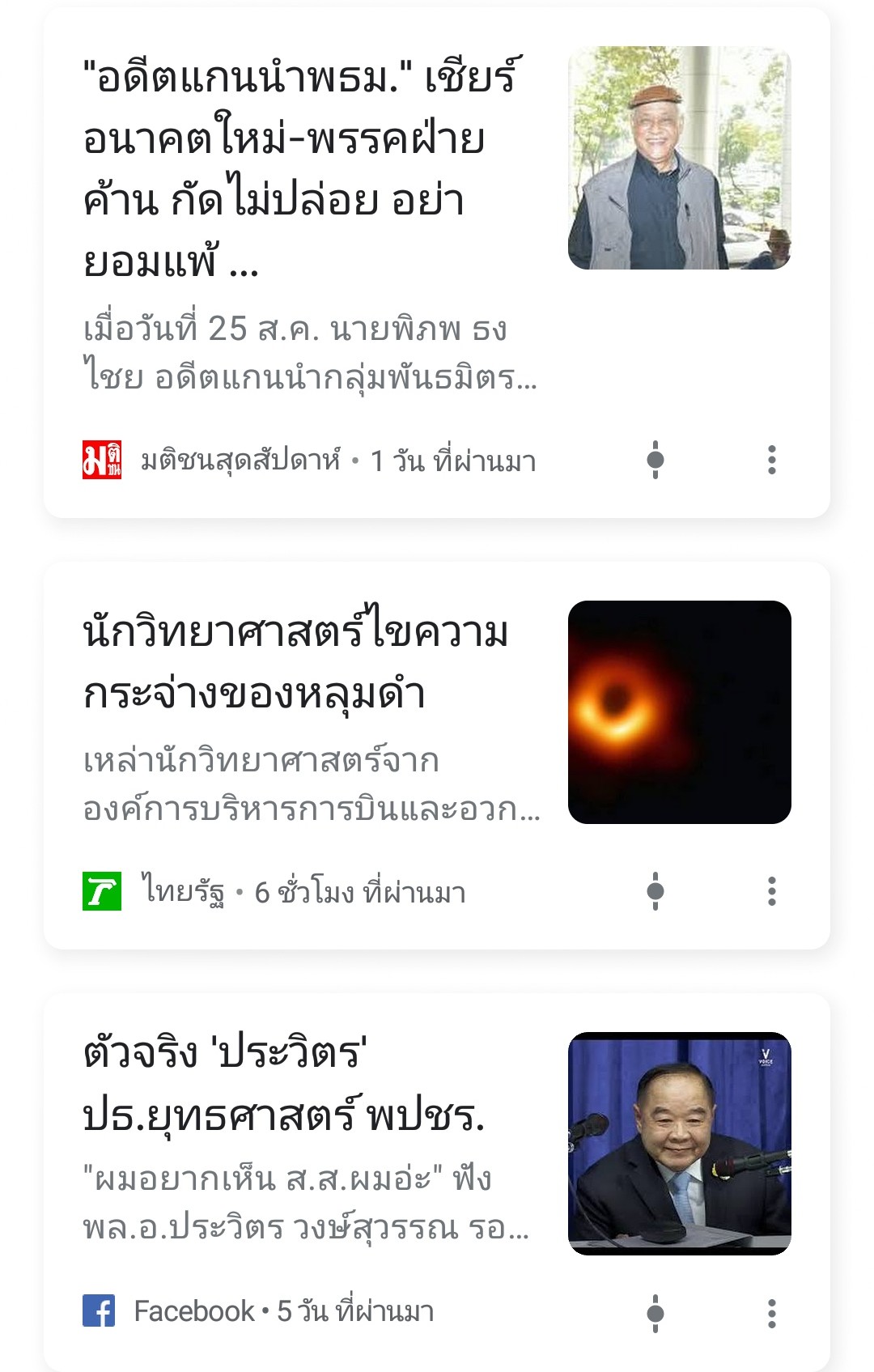The image size is (874, 1372).
Task: Open the Thairath black hole brightness article
Action: 295,664
